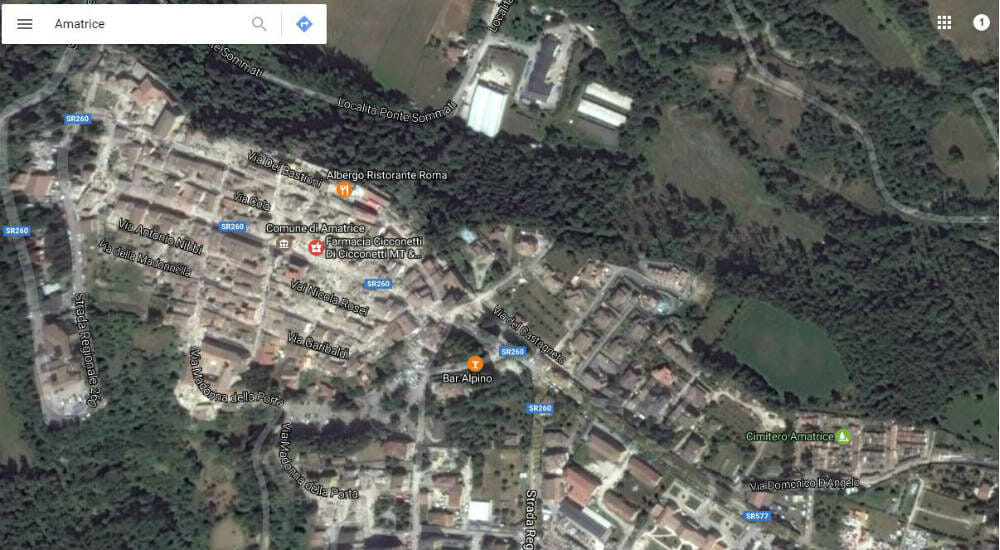Open the notifications badge showing 1

(981, 23)
